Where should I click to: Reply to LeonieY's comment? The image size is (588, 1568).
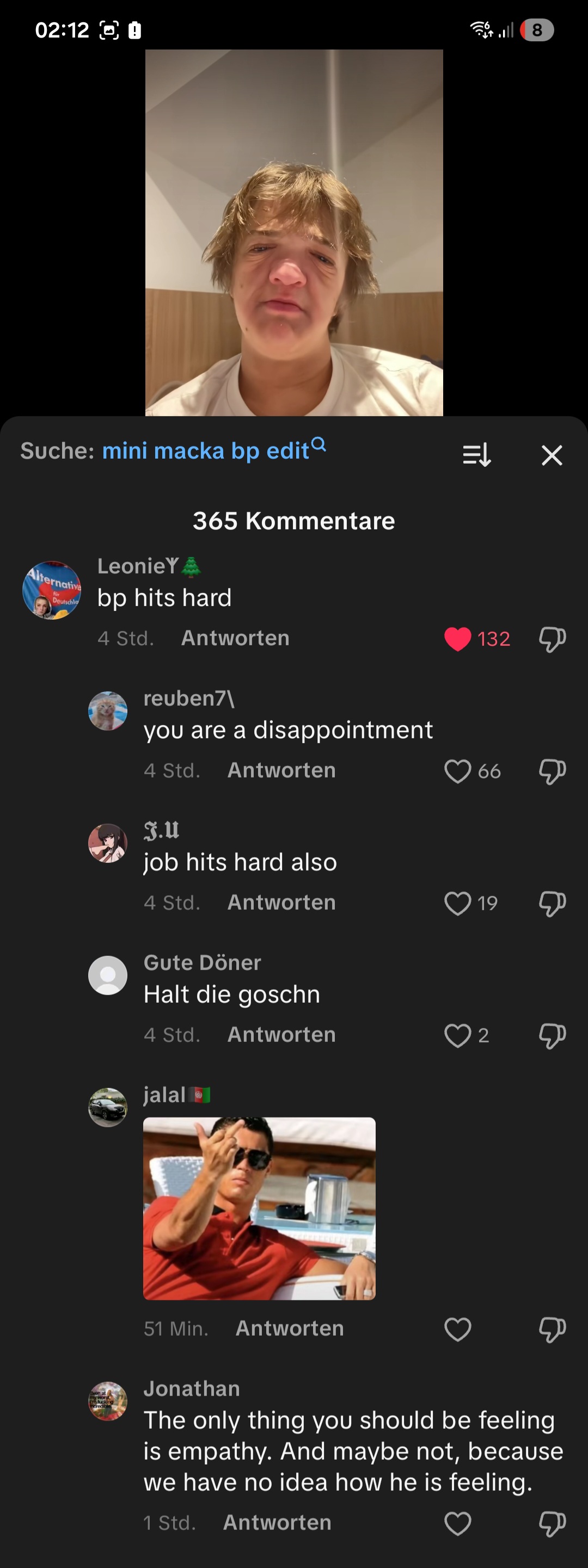pyautogui.click(x=235, y=638)
